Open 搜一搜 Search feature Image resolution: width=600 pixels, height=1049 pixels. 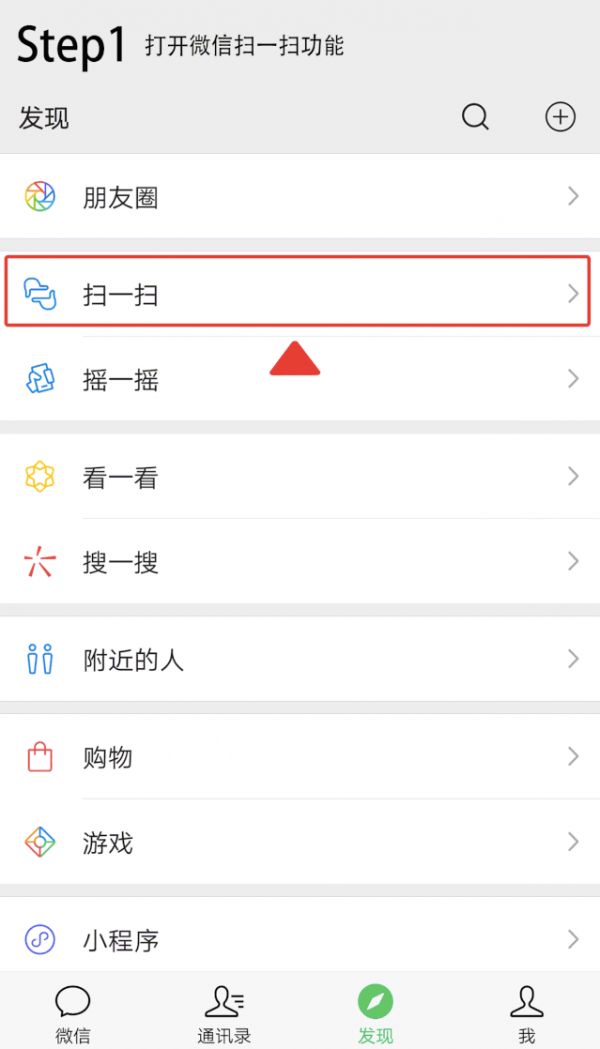point(300,561)
